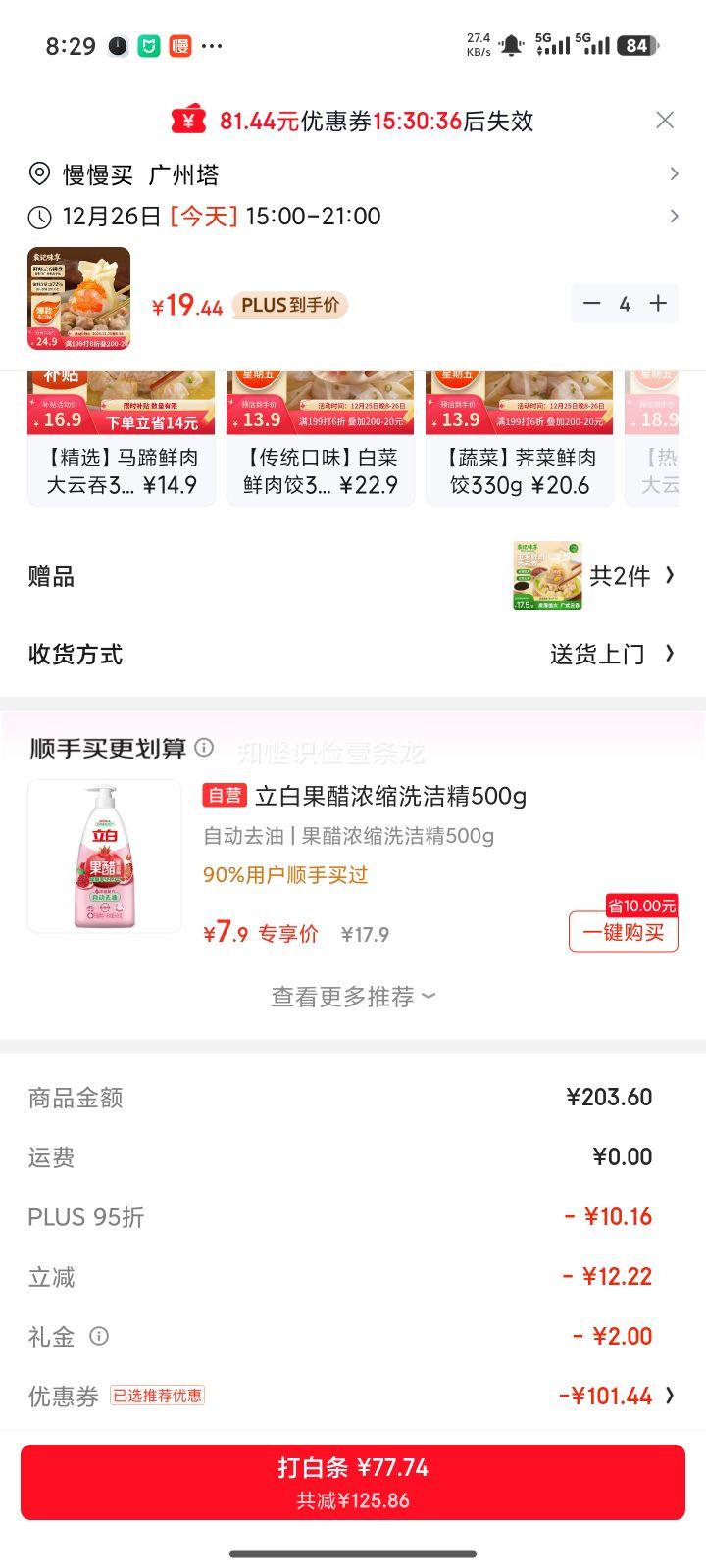Screen dimensions: 706x1568
Task: Open info icon next to 顺手买更划算
Action: click(203, 748)
